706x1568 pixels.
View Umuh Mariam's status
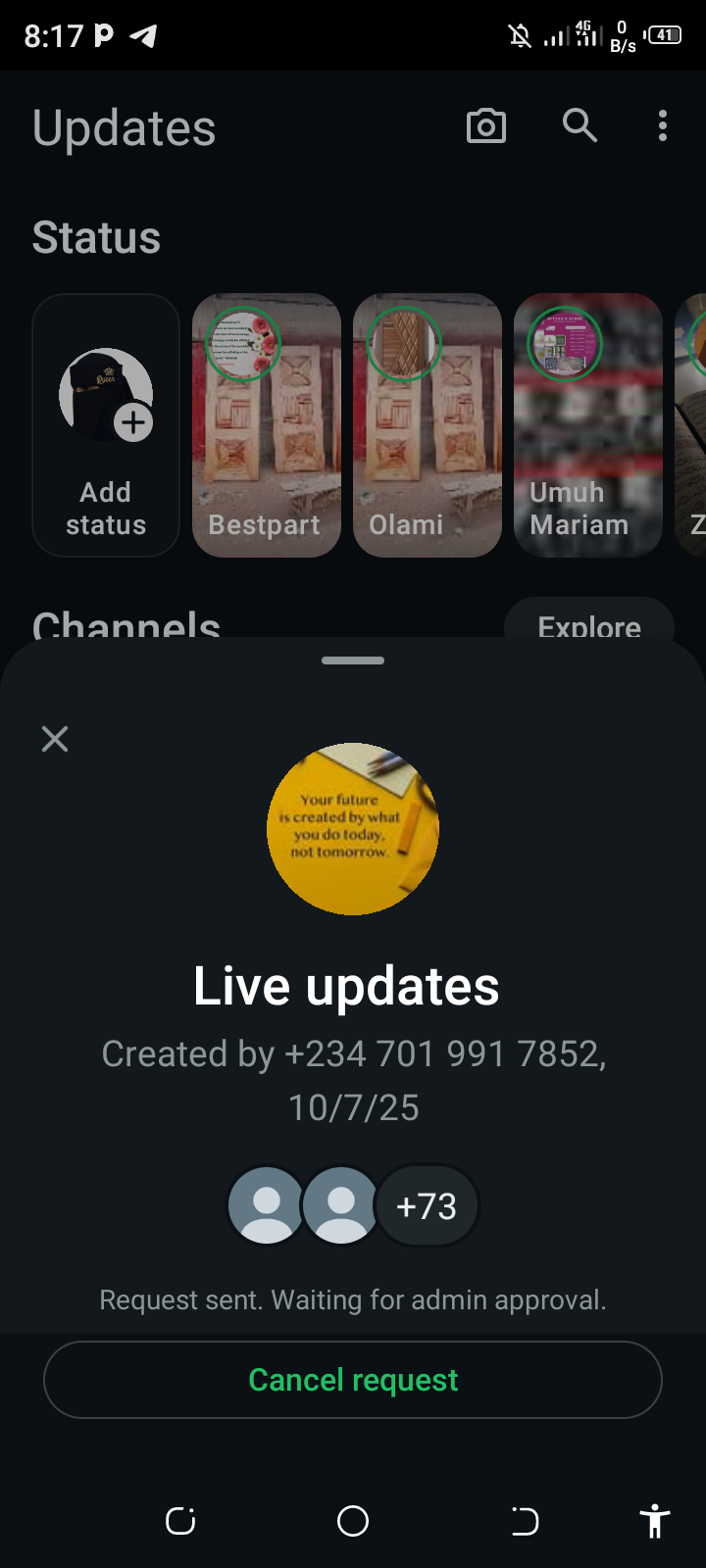point(588,425)
